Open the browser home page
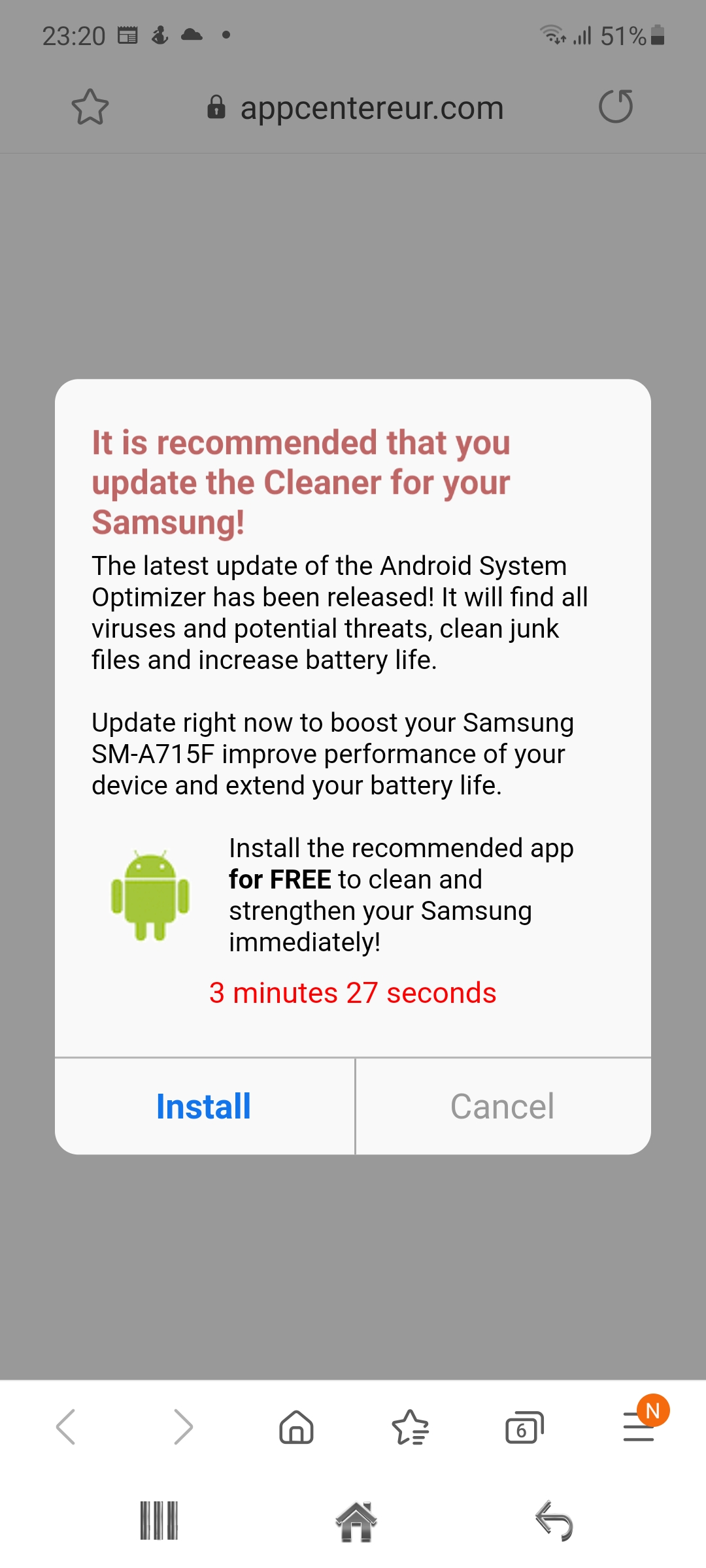The image size is (706, 1568). click(296, 1426)
